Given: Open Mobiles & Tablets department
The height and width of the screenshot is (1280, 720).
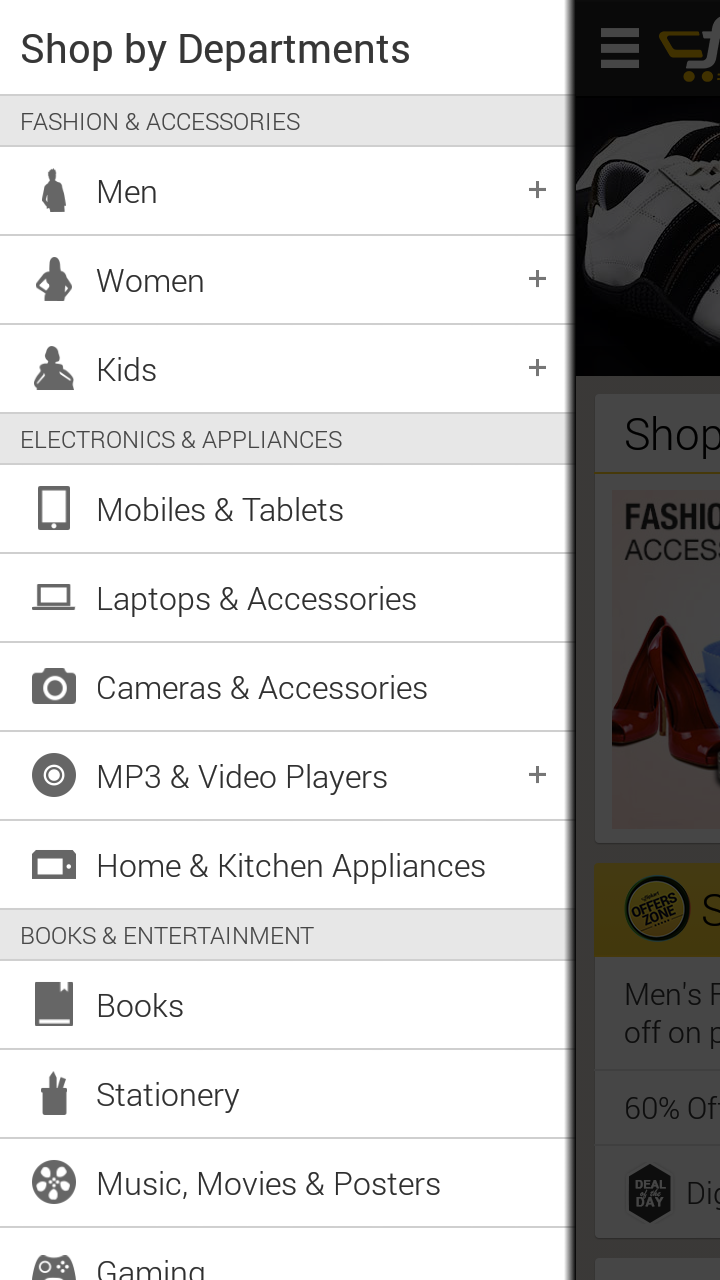Looking at the screenshot, I should pos(286,509).
